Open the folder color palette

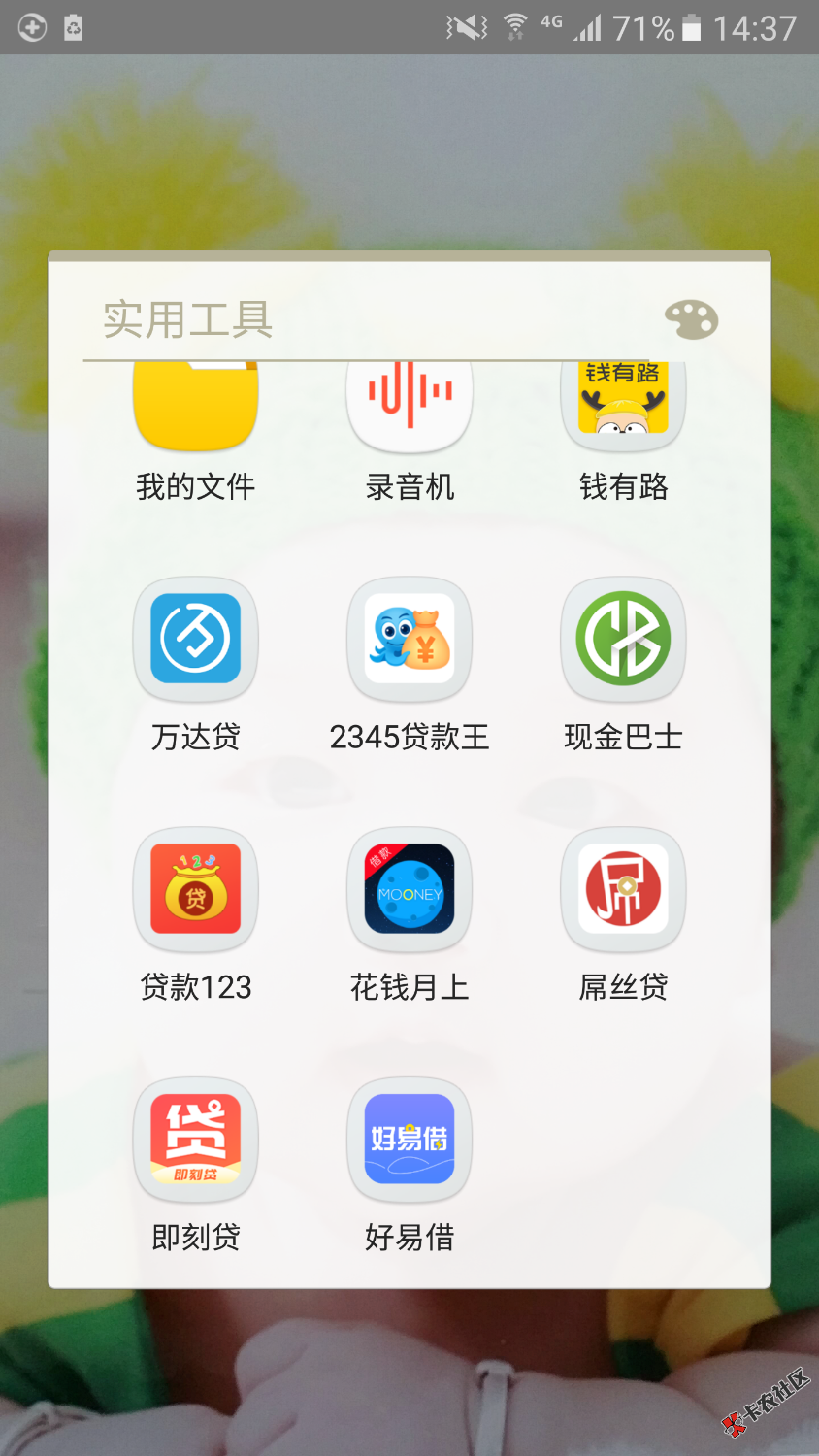click(x=691, y=319)
